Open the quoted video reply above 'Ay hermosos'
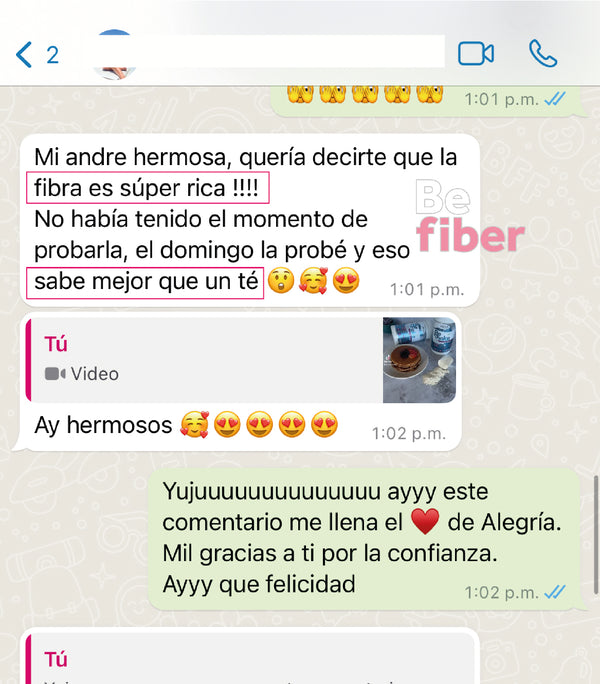 240,360
